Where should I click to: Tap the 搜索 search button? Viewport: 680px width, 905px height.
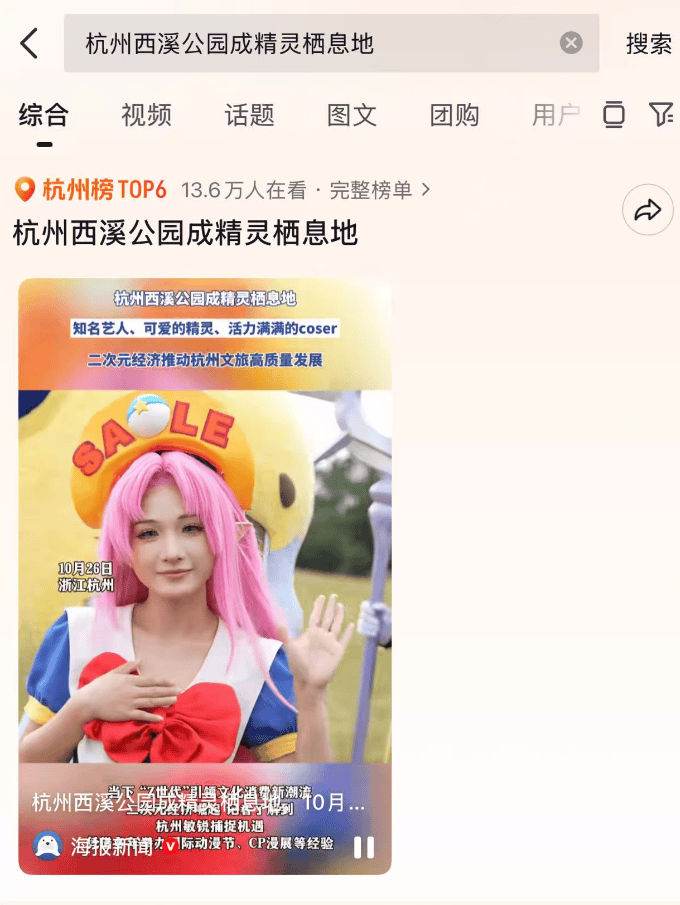(648, 44)
